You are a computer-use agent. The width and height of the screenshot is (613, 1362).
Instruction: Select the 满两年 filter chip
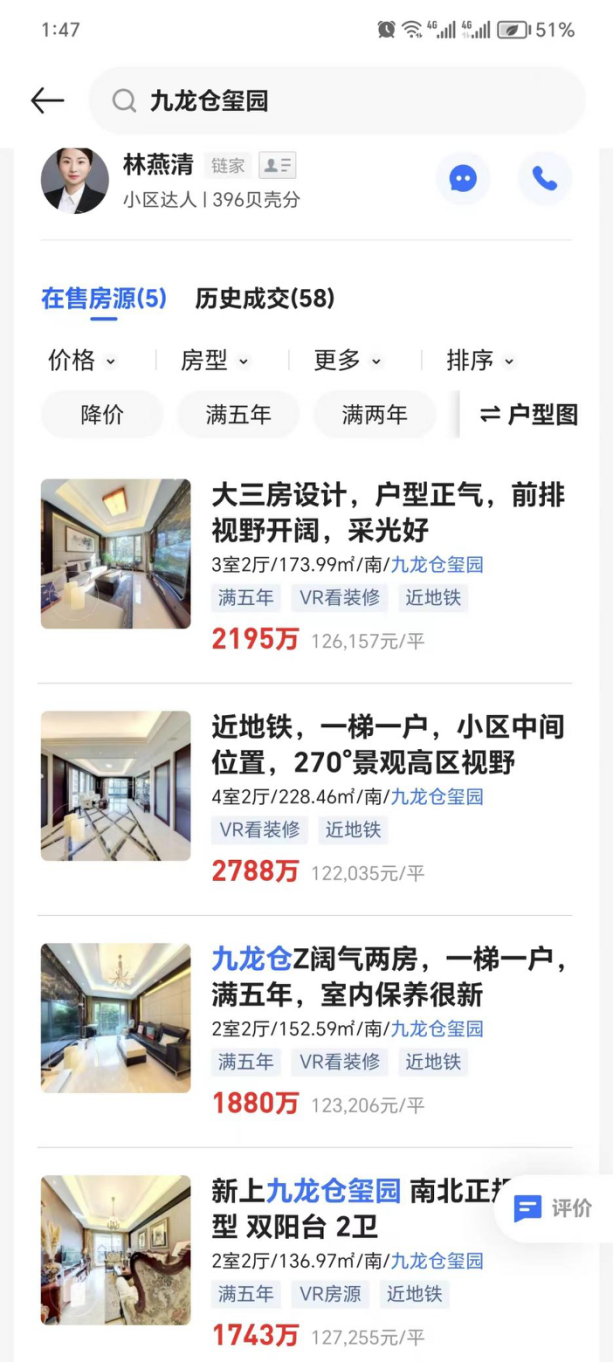pos(374,414)
